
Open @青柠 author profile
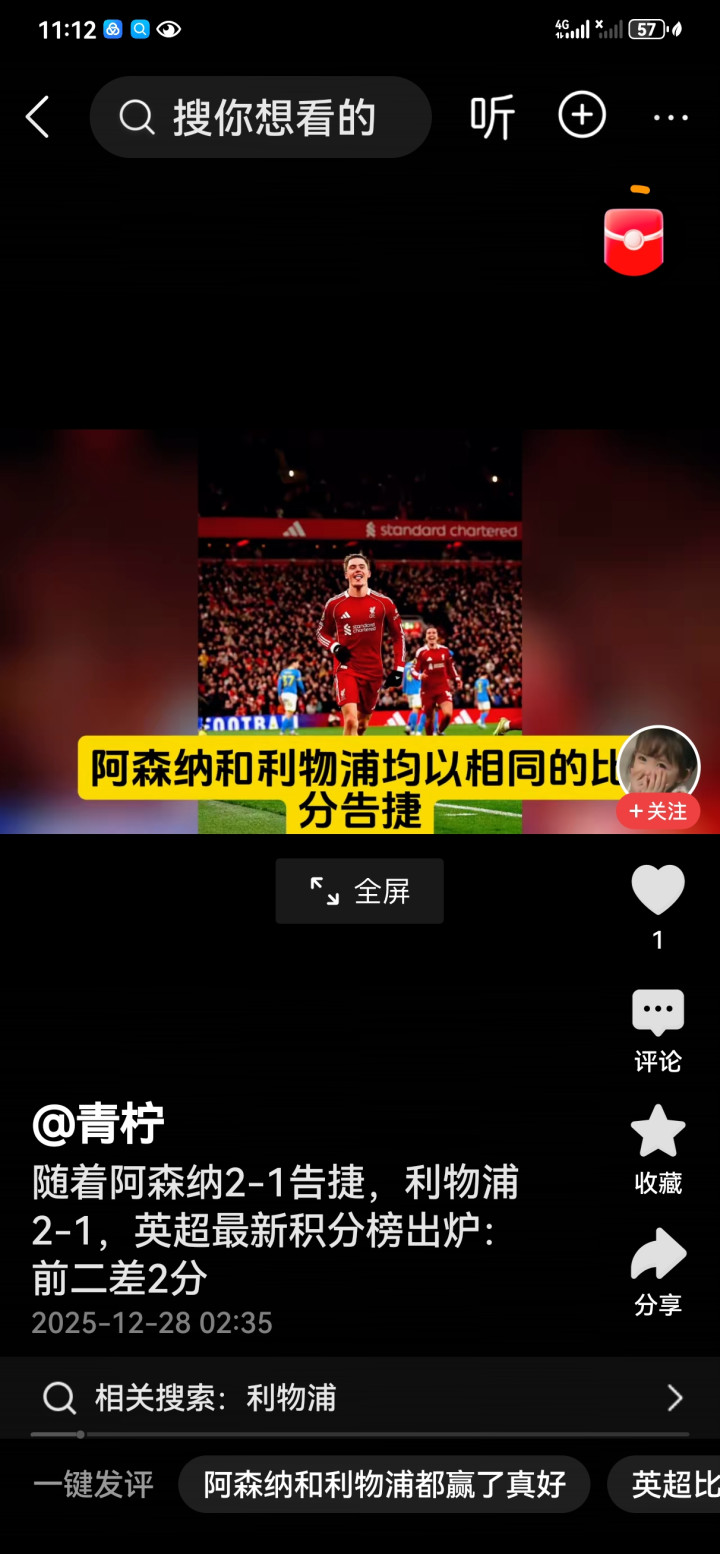point(98,1124)
